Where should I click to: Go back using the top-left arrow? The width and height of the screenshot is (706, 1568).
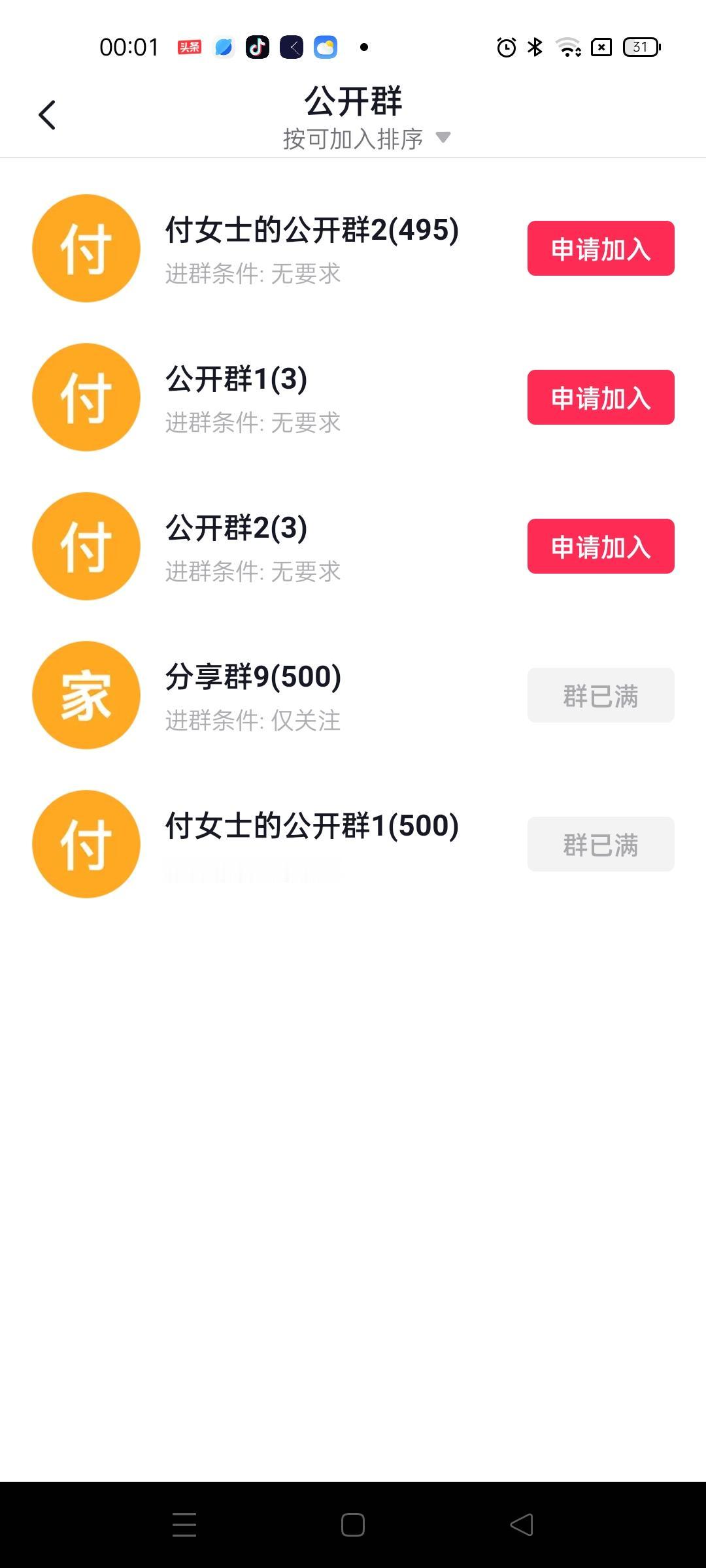(47, 116)
